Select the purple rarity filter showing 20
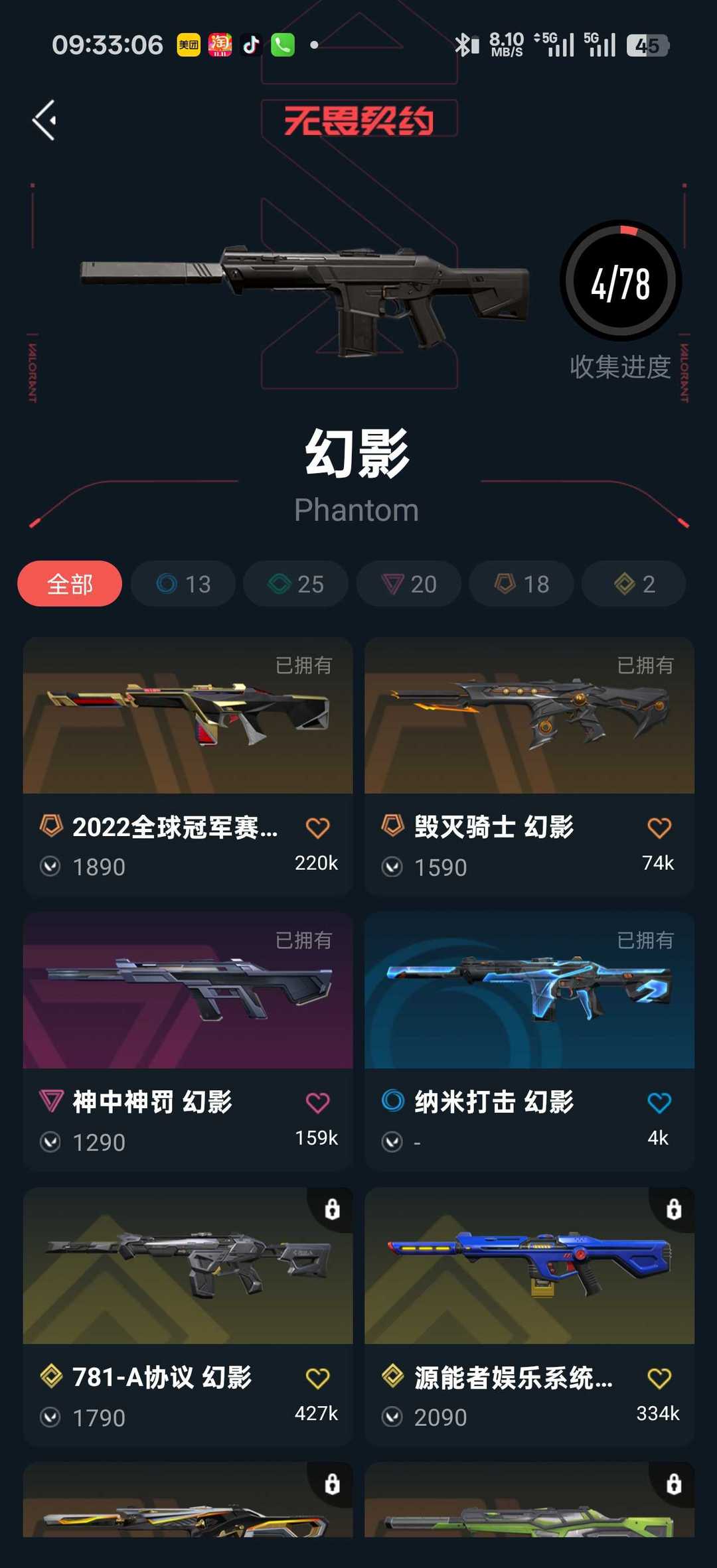Viewport: 717px width, 1568px height. tap(409, 584)
